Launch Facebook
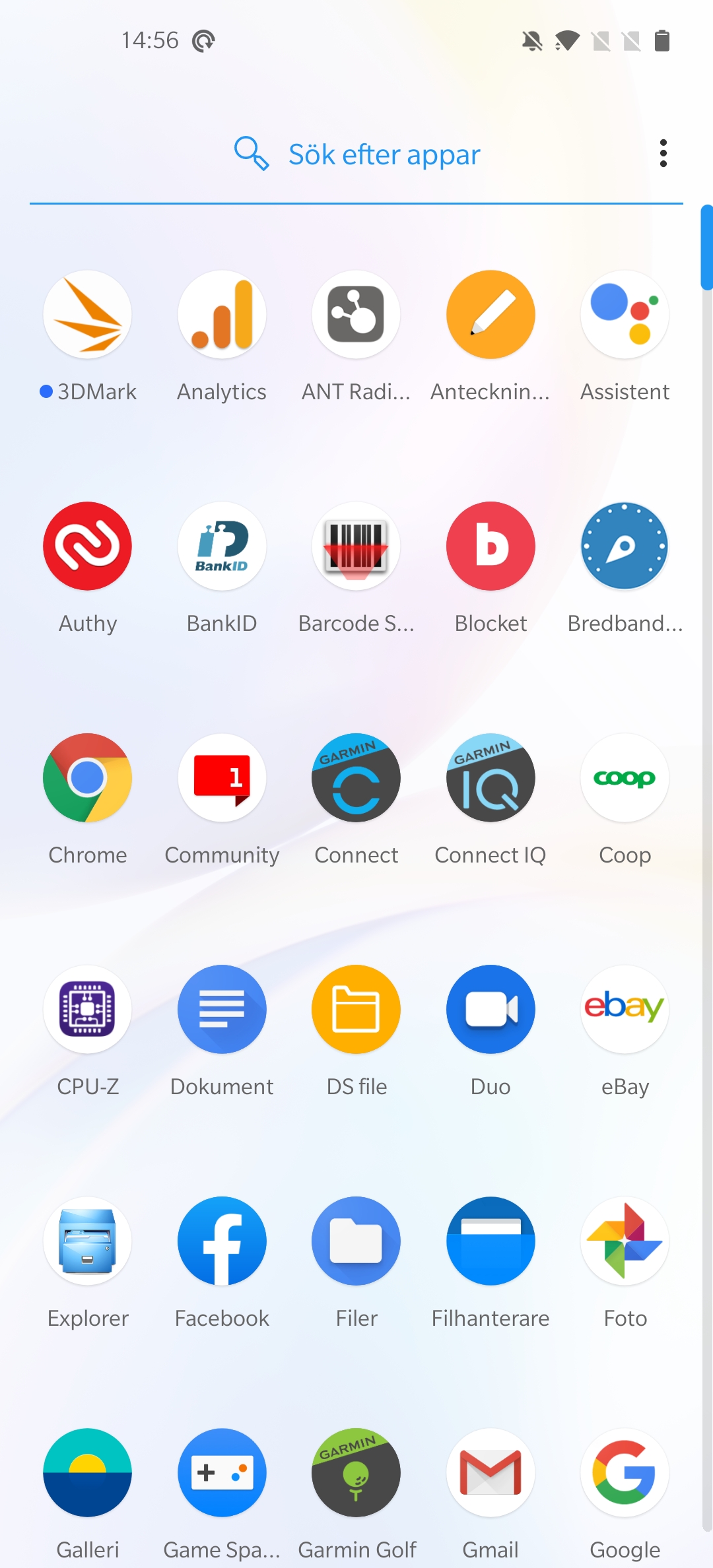 click(x=222, y=1241)
